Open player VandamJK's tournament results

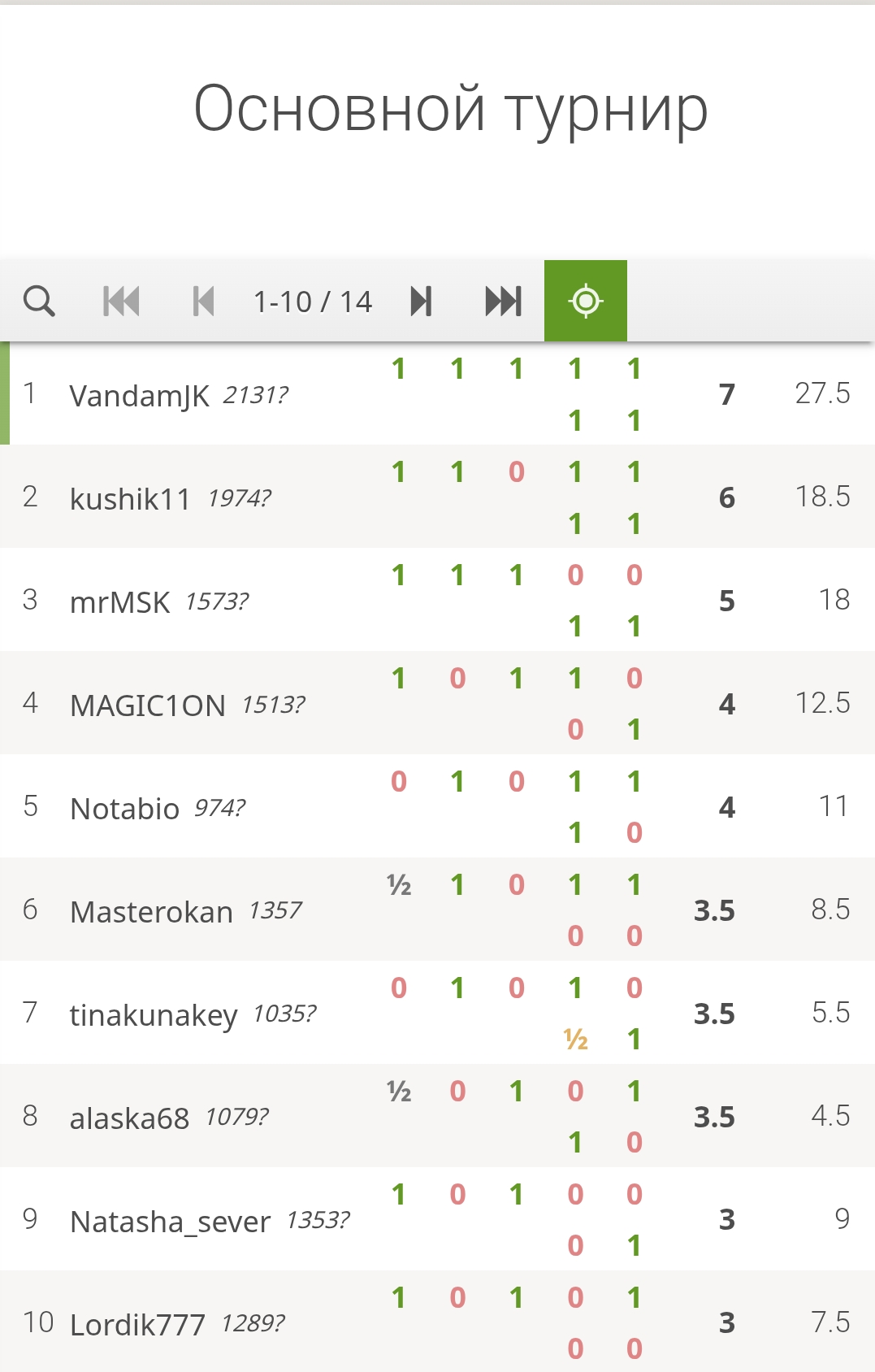[140, 396]
